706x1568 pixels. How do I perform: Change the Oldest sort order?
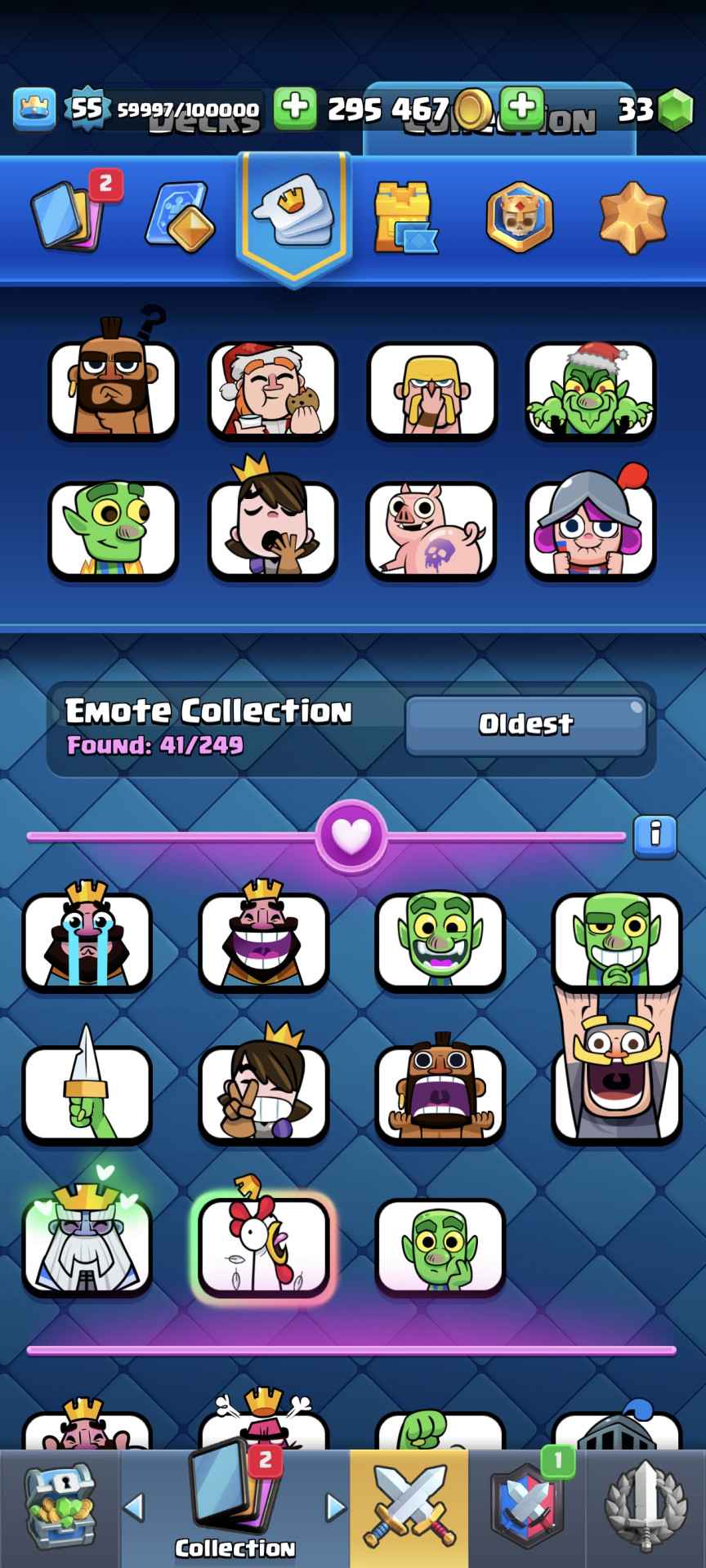coord(525,724)
